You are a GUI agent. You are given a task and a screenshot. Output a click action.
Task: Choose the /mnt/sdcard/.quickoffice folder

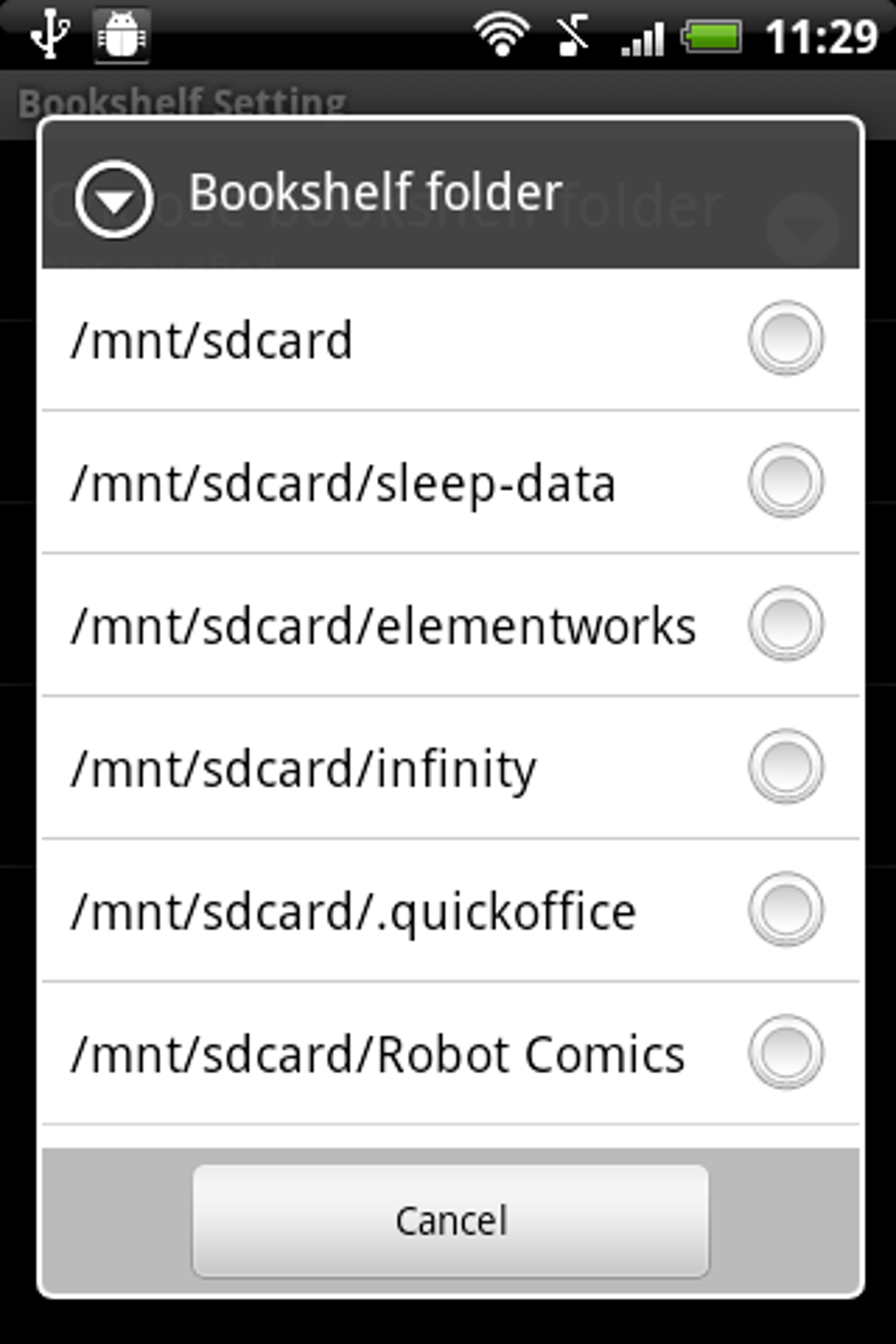point(785,910)
